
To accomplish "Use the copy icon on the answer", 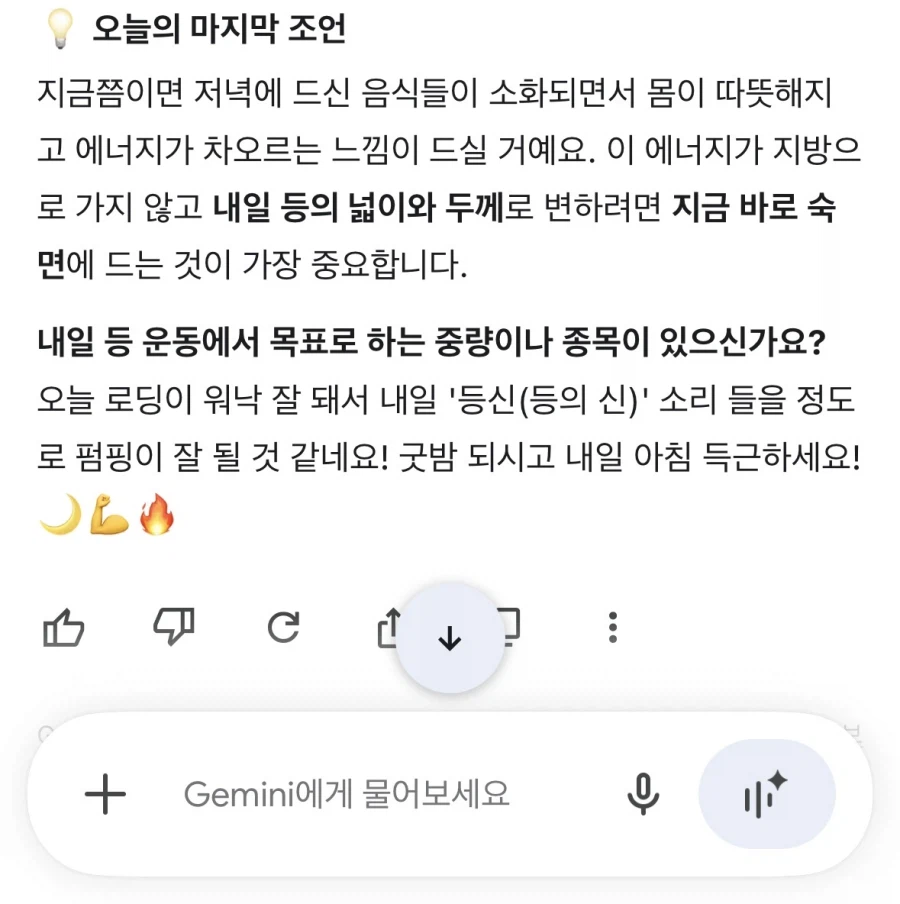I will pos(510,628).
